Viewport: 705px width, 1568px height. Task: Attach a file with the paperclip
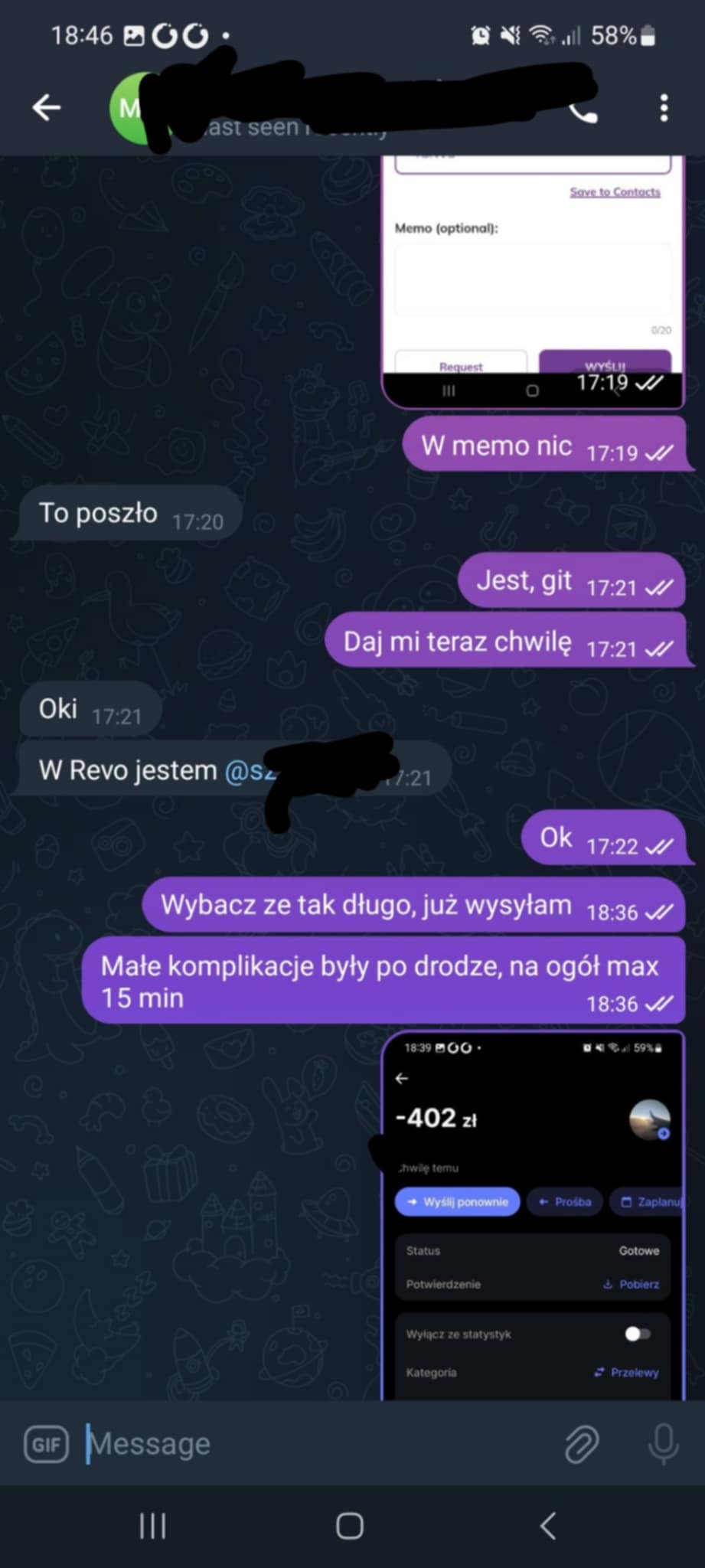pos(582,1444)
